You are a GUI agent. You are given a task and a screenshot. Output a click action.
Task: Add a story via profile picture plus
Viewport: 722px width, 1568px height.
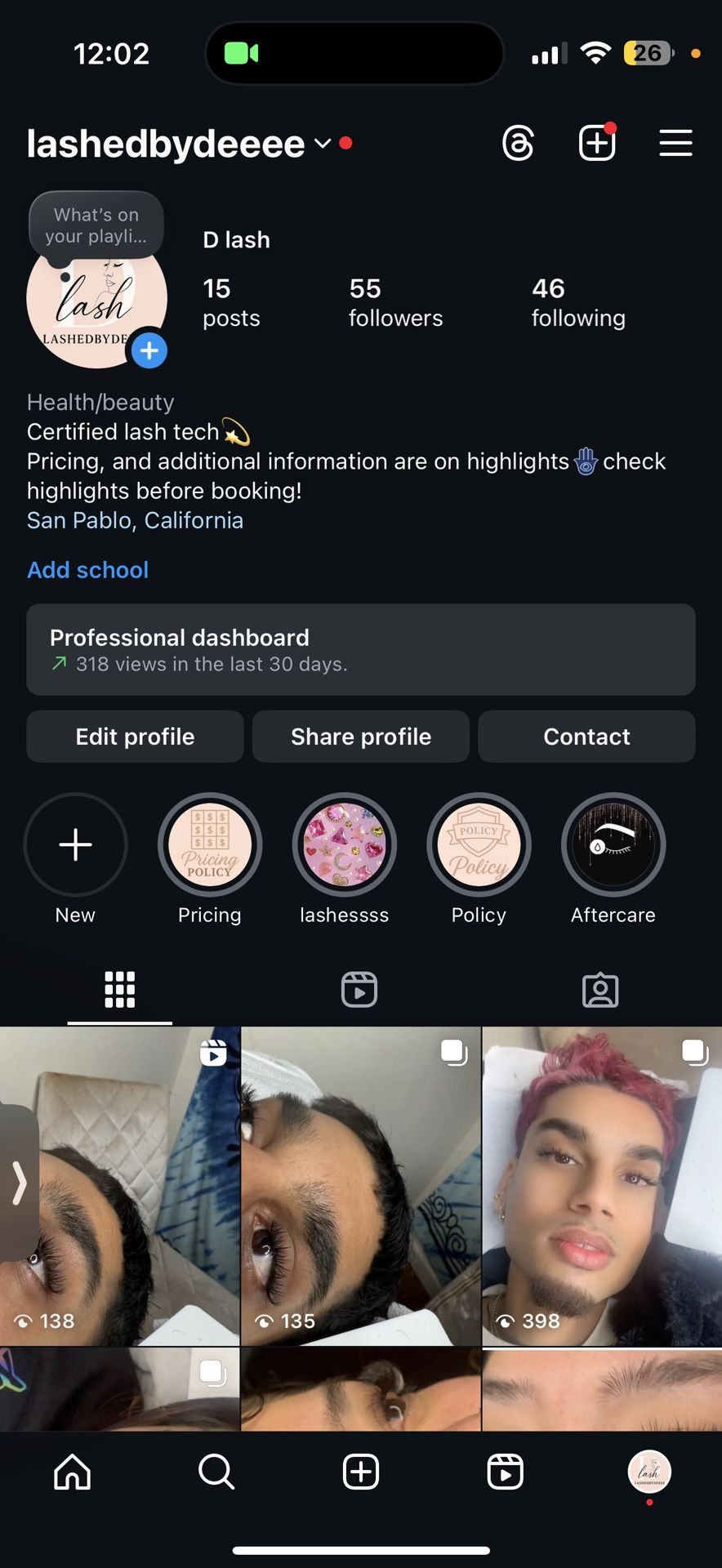(x=149, y=350)
